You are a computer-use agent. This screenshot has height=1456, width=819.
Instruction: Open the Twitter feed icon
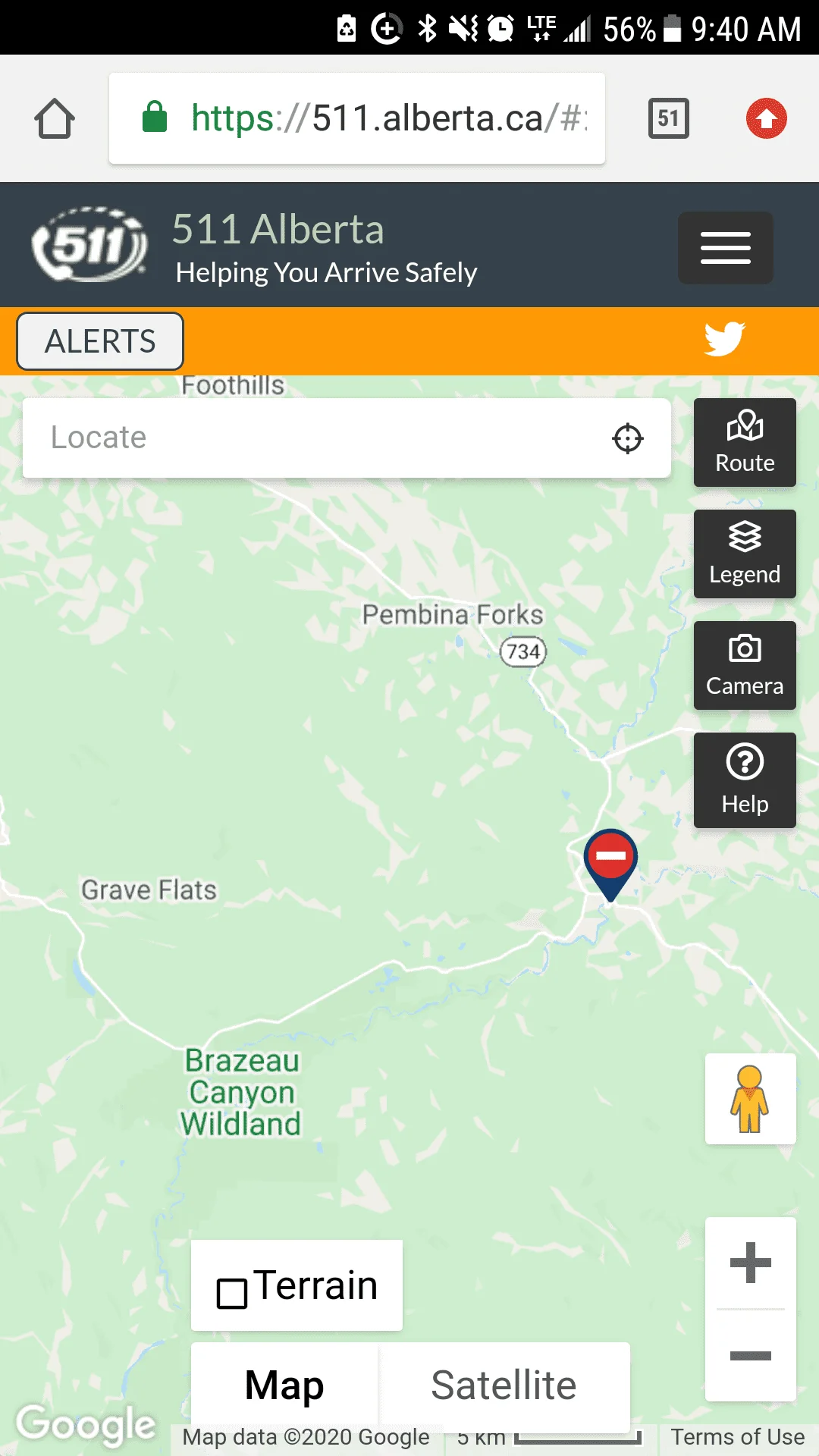724,339
